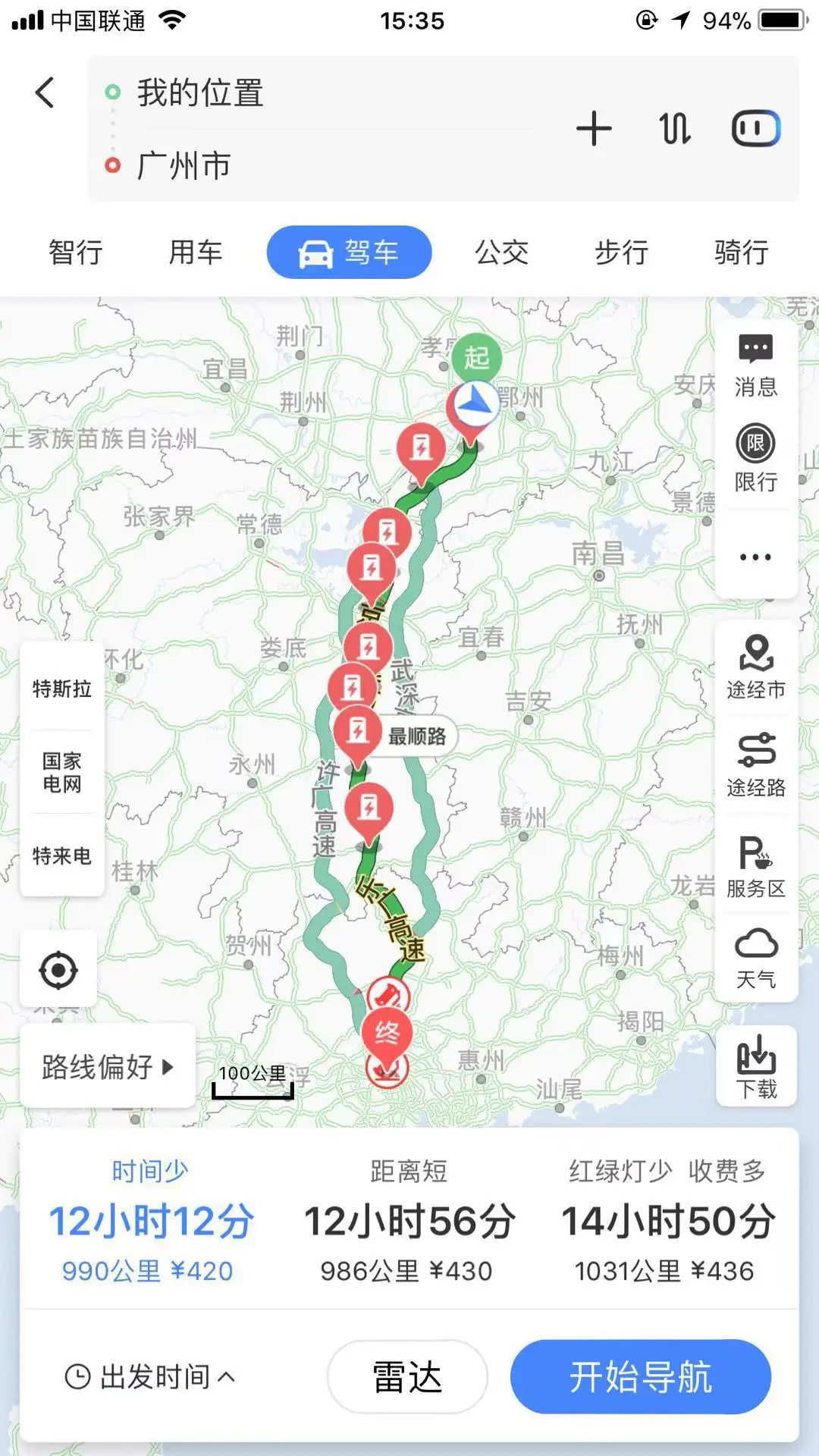Image resolution: width=819 pixels, height=1456 pixels.
Task: Show 服务区 service areas
Action: [x=755, y=866]
